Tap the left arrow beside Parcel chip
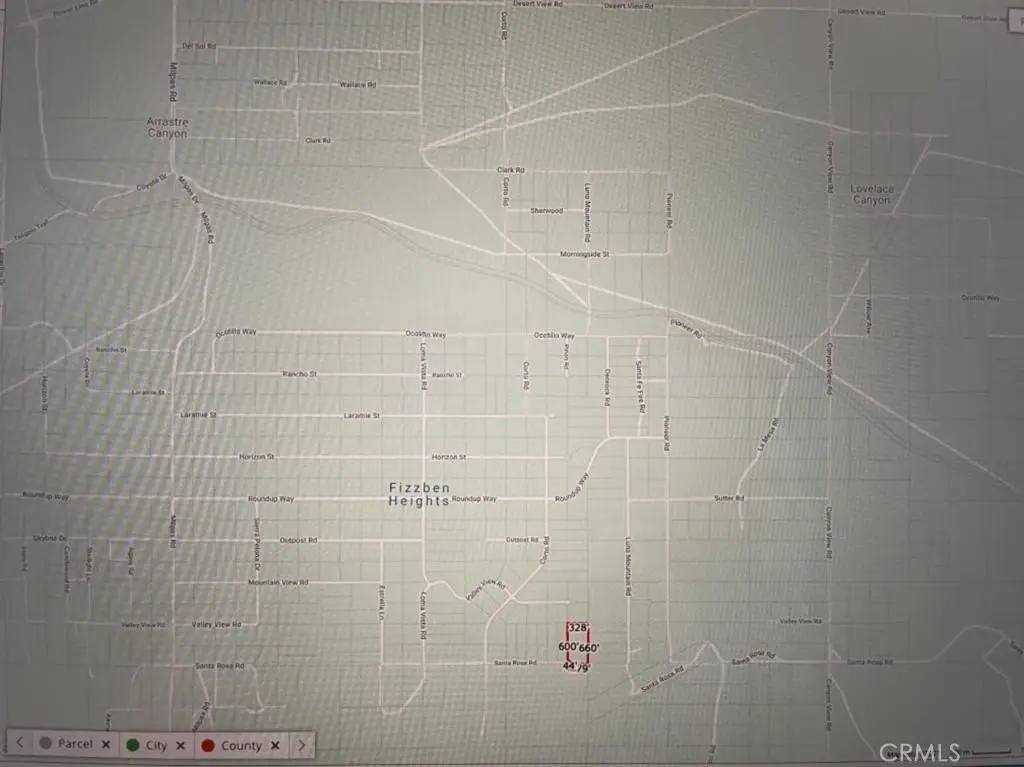 (19, 744)
